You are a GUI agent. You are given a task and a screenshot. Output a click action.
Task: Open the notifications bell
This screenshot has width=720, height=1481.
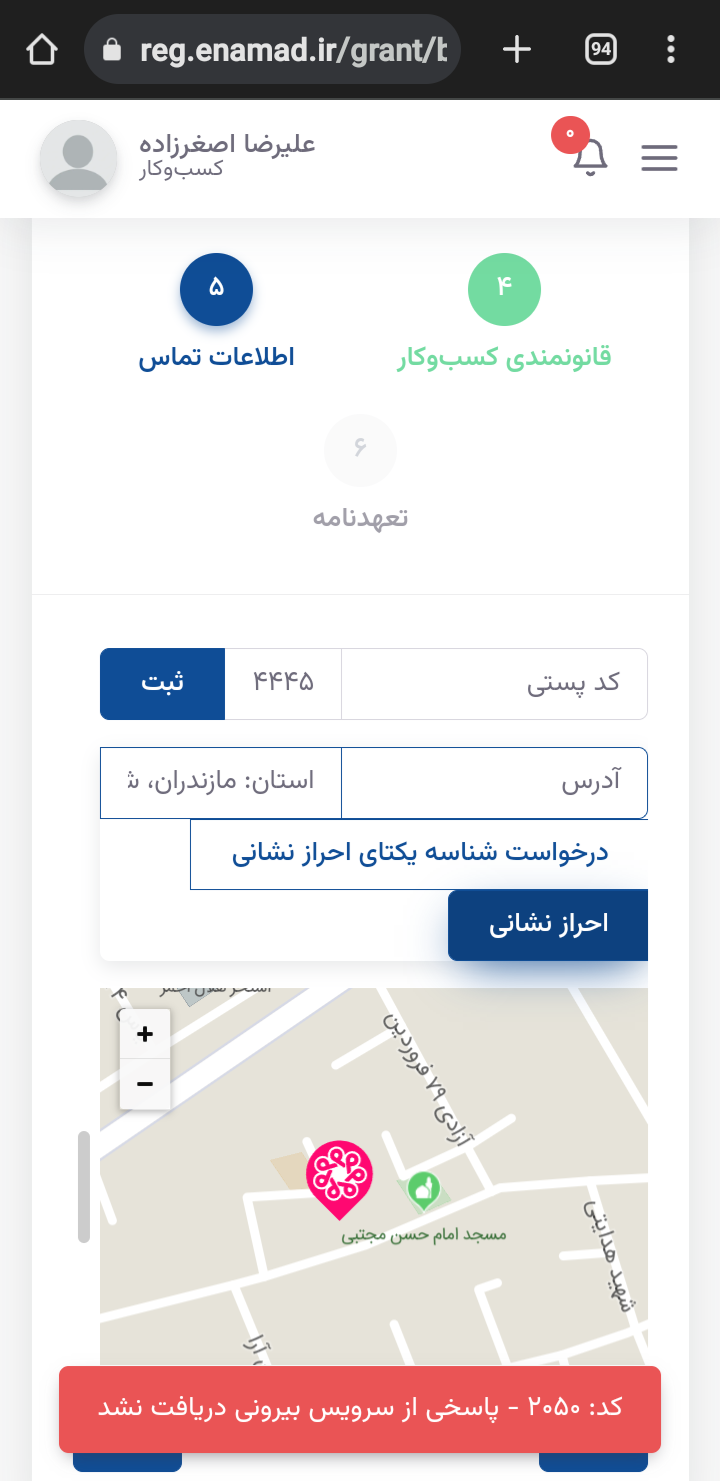point(590,158)
